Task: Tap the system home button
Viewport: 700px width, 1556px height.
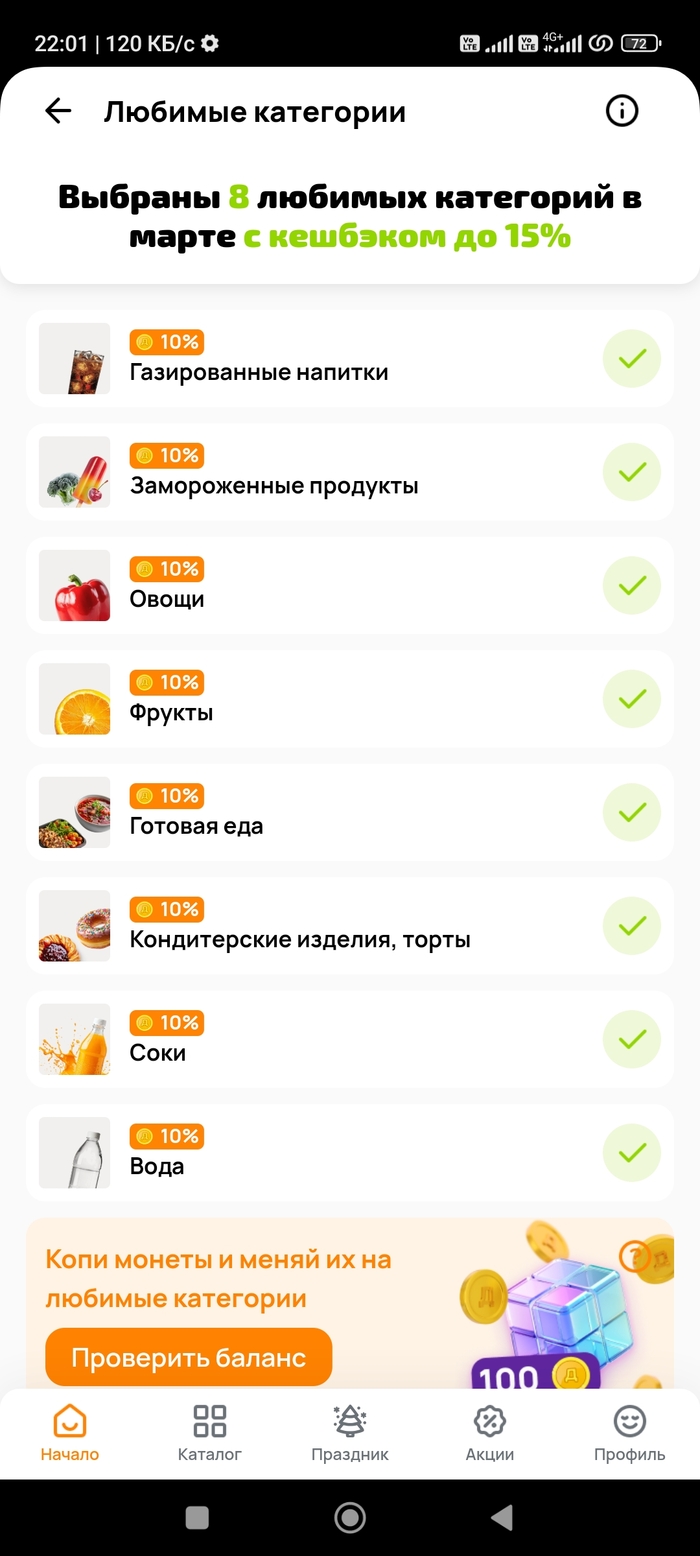Action: 350,1518
